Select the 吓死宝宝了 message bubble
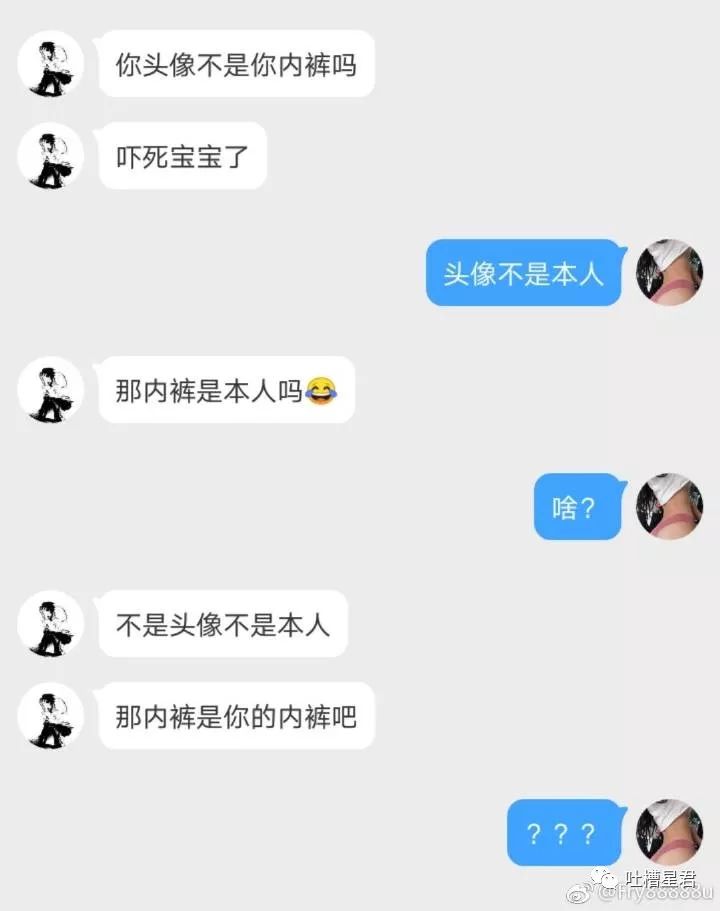The image size is (720, 911). click(182, 157)
